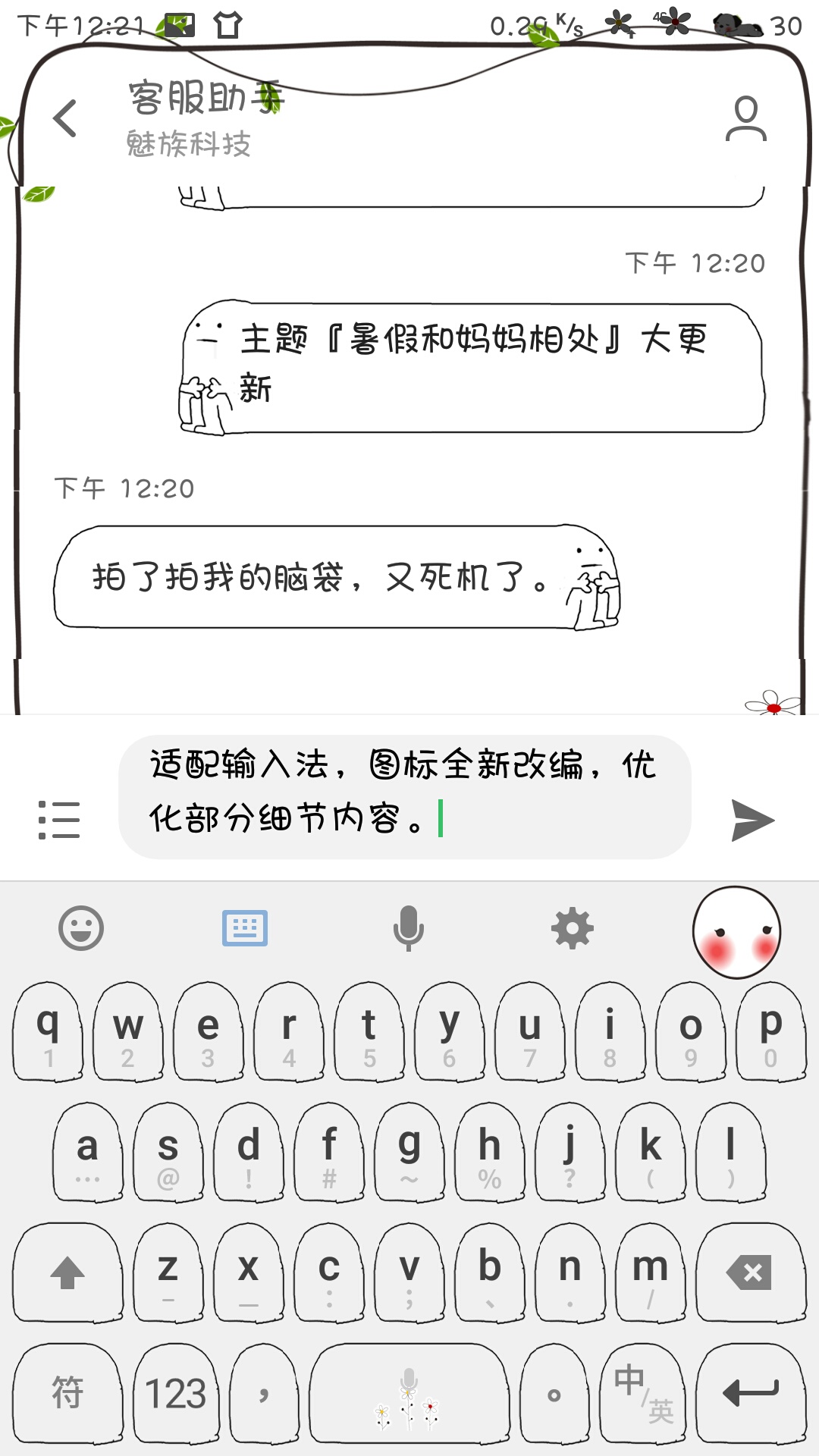Open keyboard settings gear

tap(573, 928)
